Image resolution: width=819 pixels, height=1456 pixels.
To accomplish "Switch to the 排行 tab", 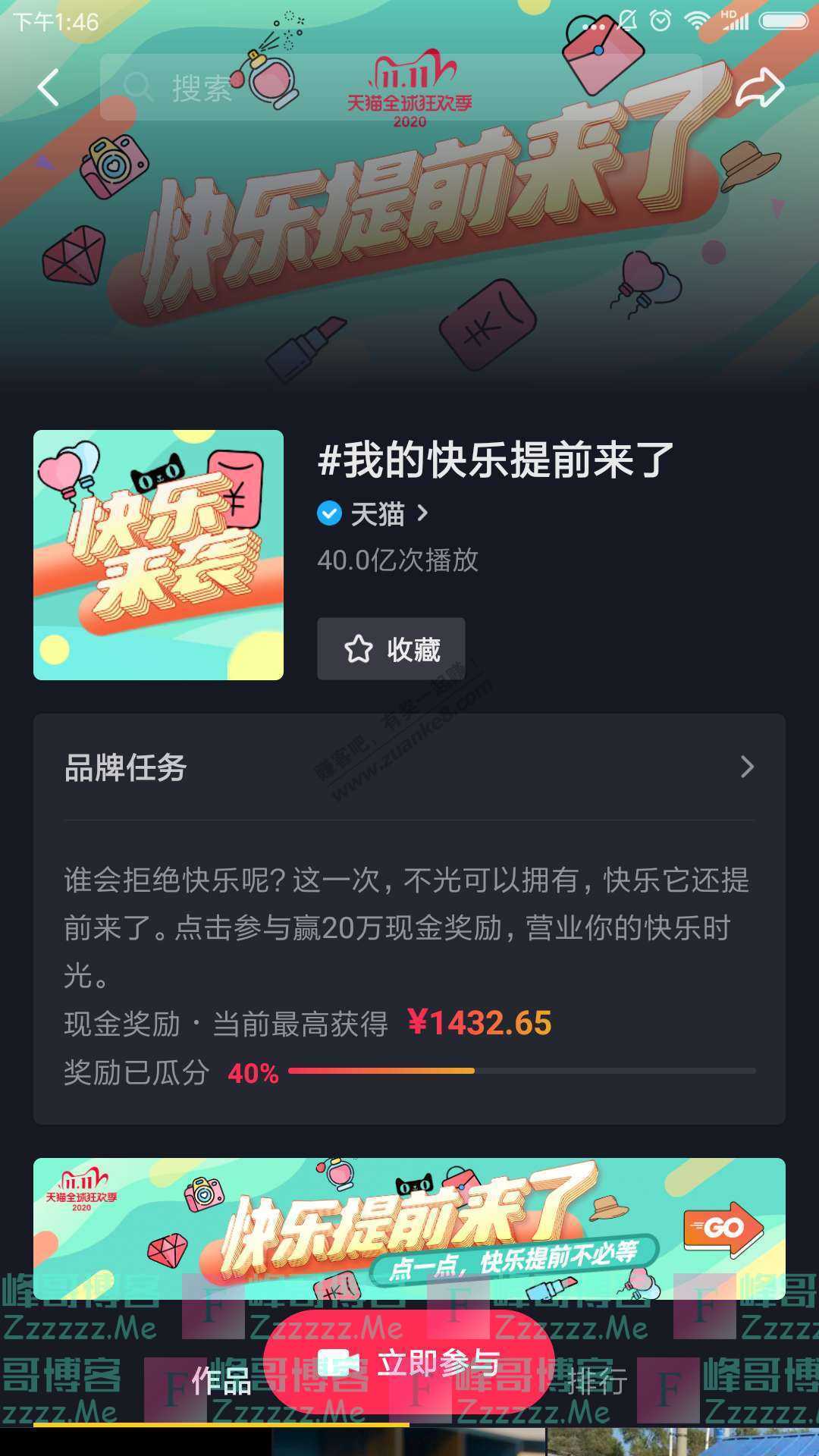I will (x=598, y=1382).
